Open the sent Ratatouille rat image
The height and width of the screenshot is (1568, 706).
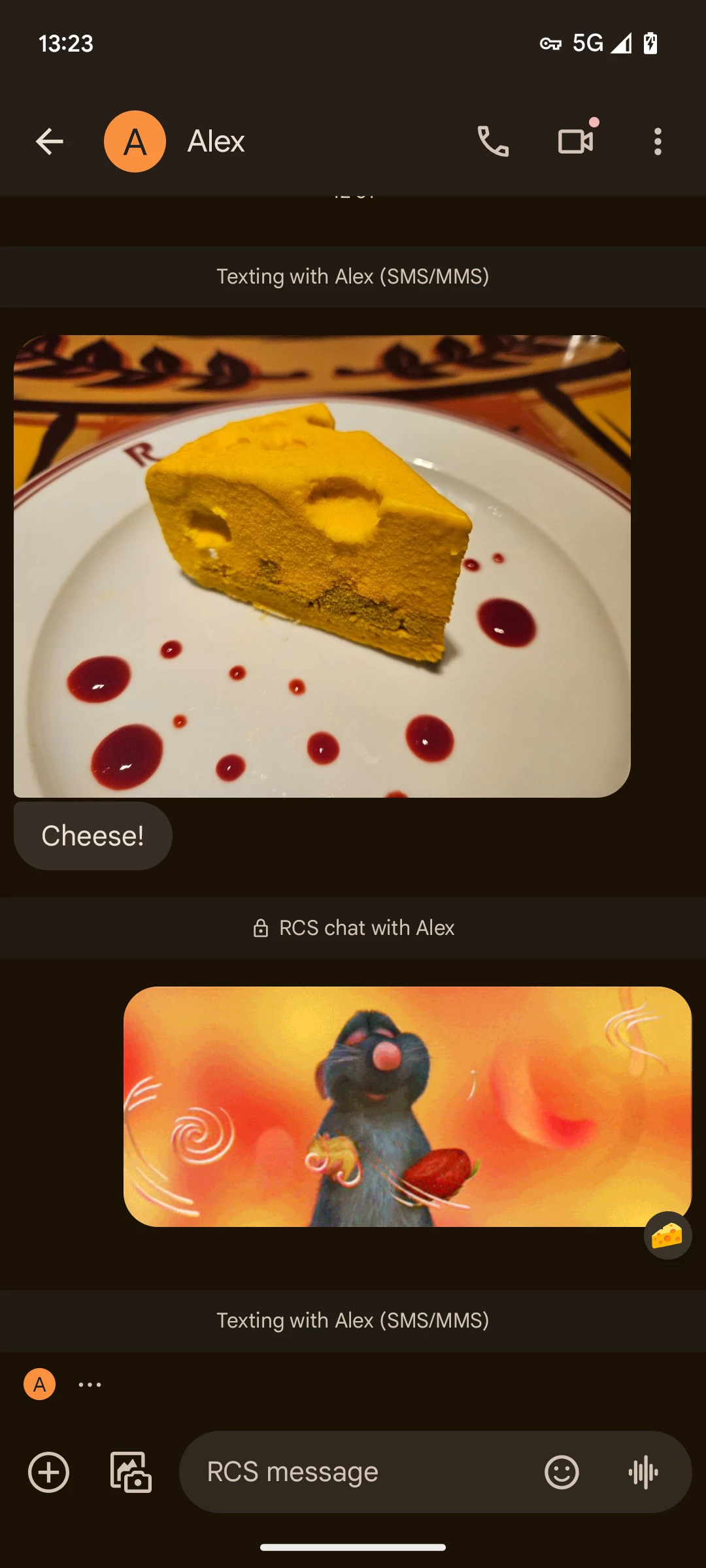[407, 1105]
